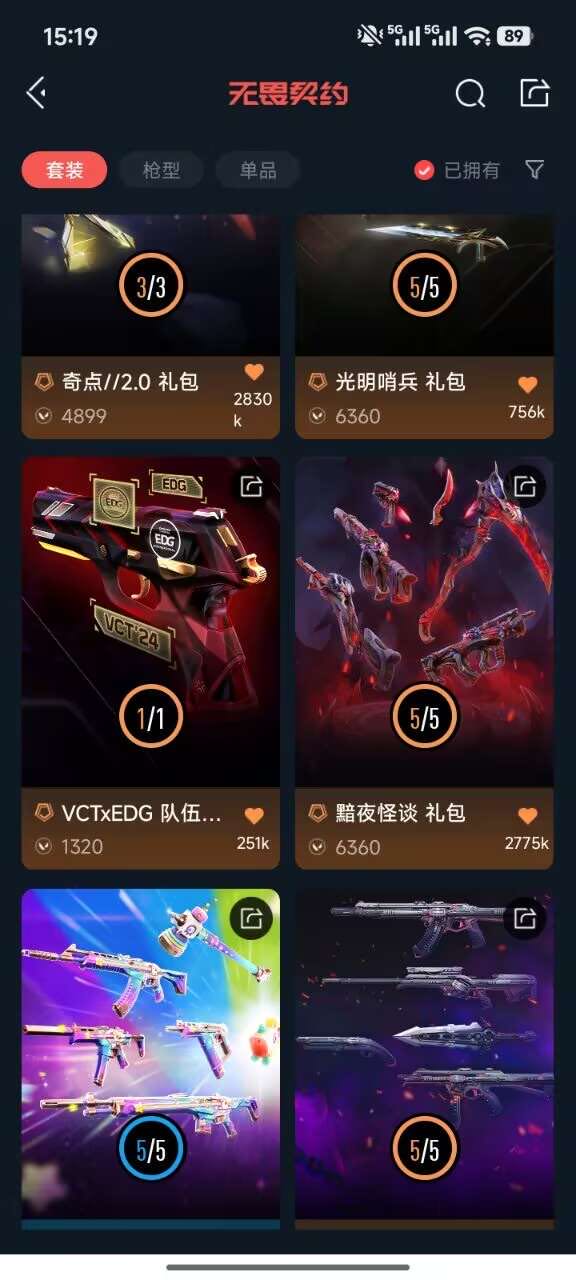Viewport: 576px width, 1280px height.
Task: Tap the share icon in the header
Action: (535, 93)
